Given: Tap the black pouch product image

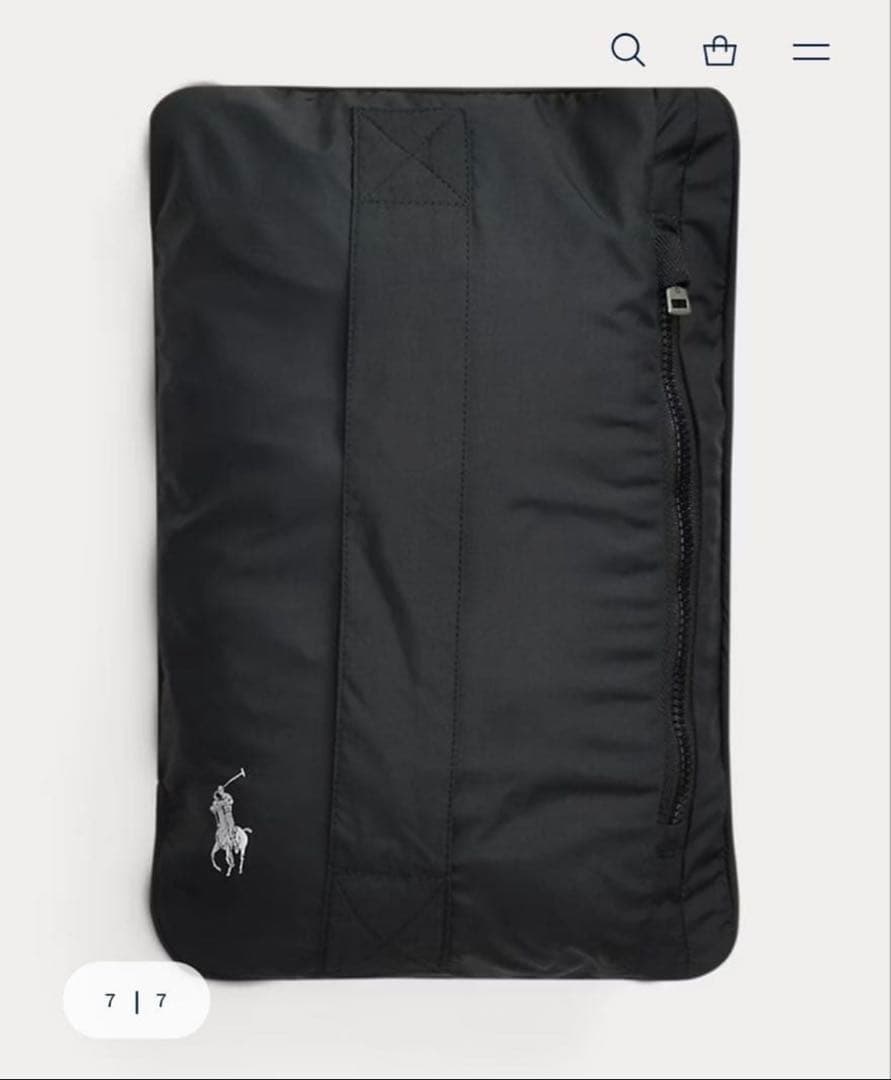Looking at the screenshot, I should point(445,530).
